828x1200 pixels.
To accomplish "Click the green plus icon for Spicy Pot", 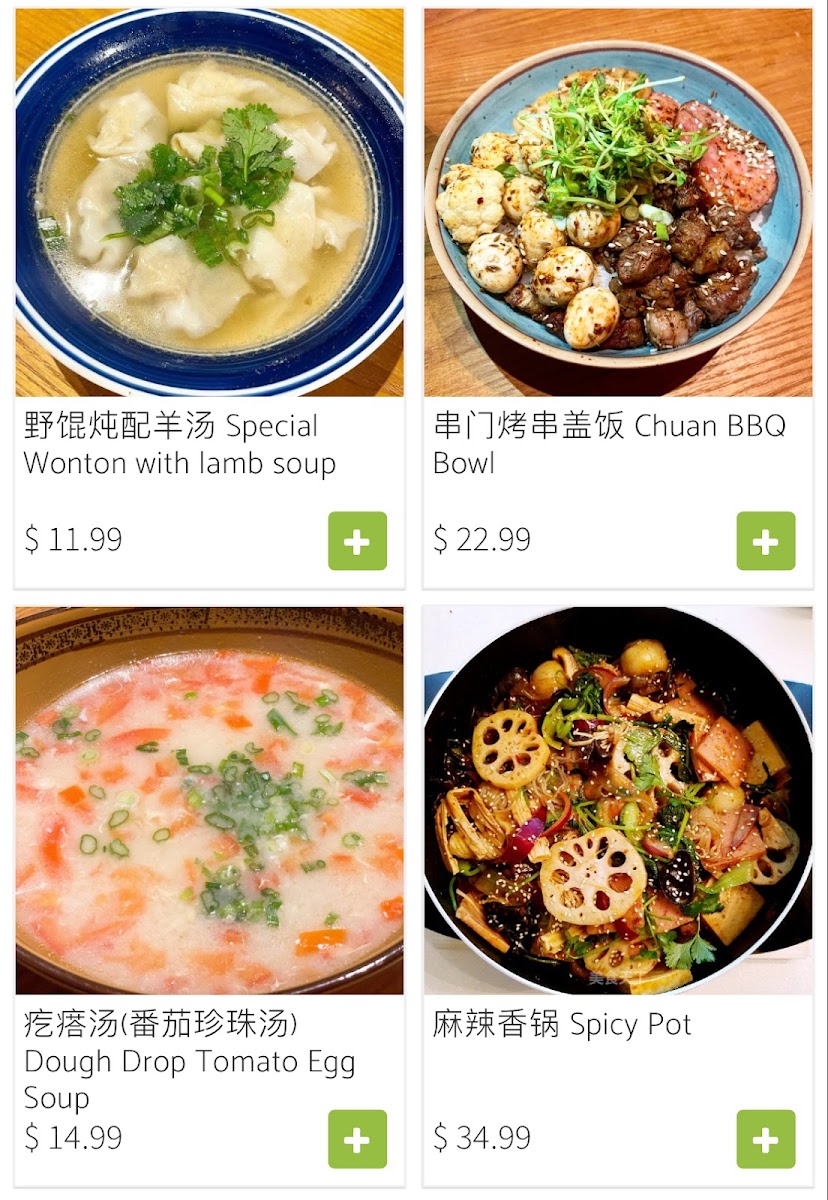I will tap(764, 1139).
